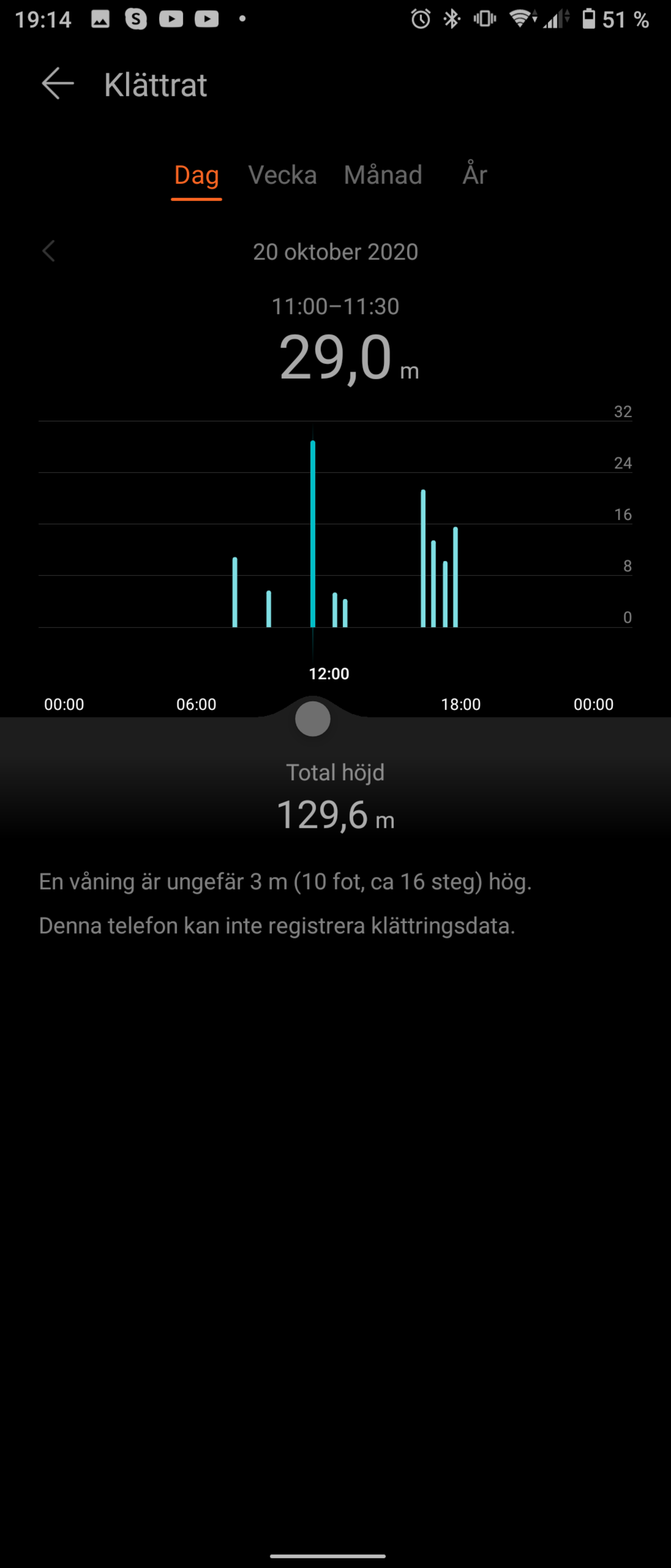The image size is (671, 1568).
Task: Show the previous day before 20 oktober
Action: pos(49,251)
